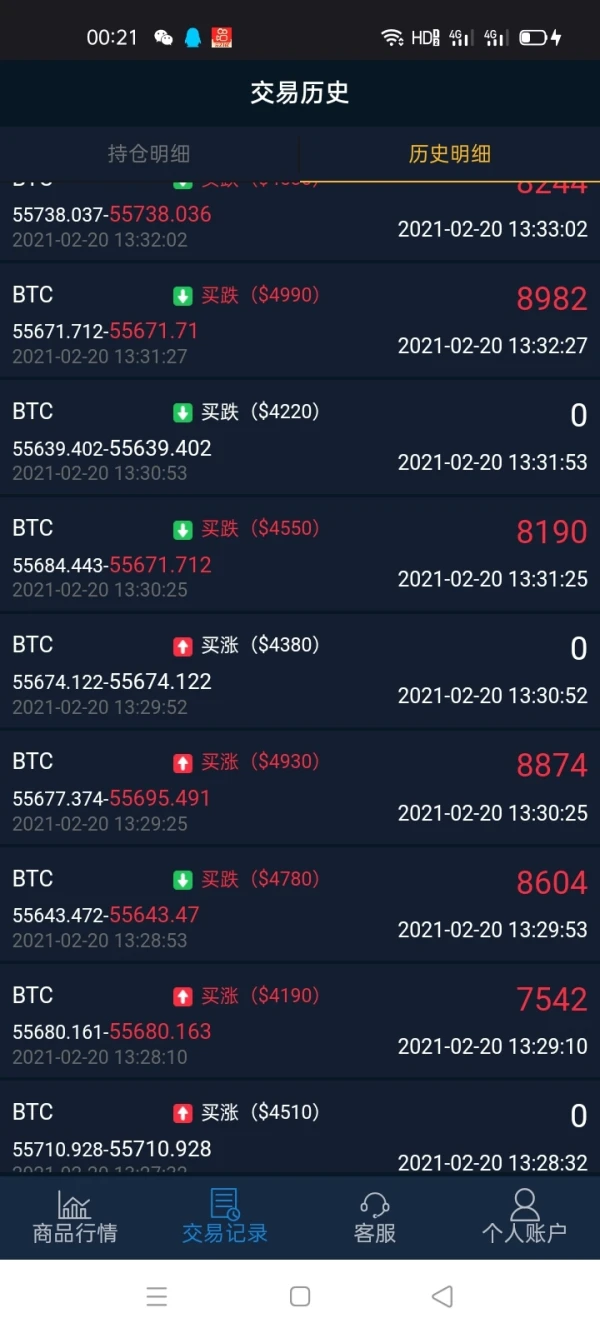The width and height of the screenshot is (600, 1333).
Task: Open 客服 customer service
Action: click(375, 1216)
